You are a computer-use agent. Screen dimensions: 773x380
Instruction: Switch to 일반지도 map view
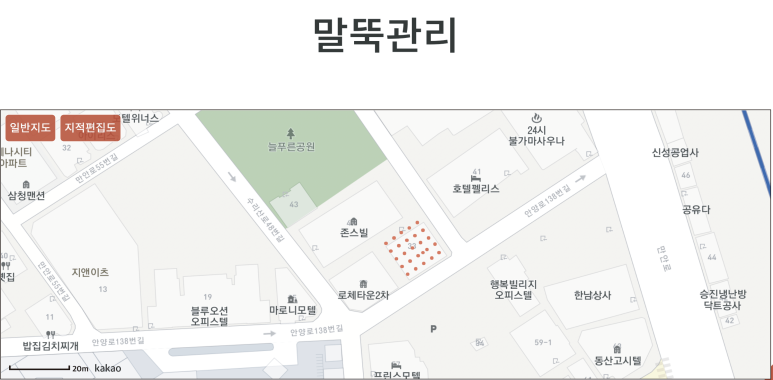tap(30, 128)
